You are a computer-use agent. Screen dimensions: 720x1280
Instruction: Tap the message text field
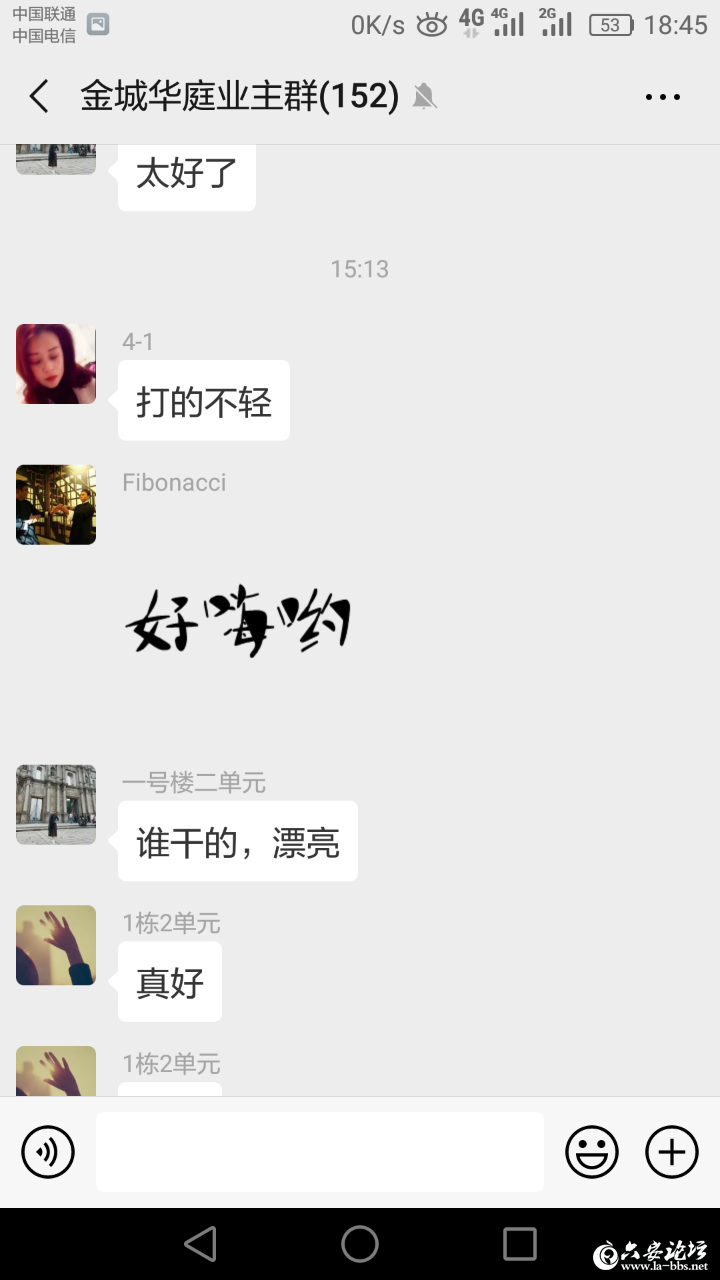(x=320, y=1152)
